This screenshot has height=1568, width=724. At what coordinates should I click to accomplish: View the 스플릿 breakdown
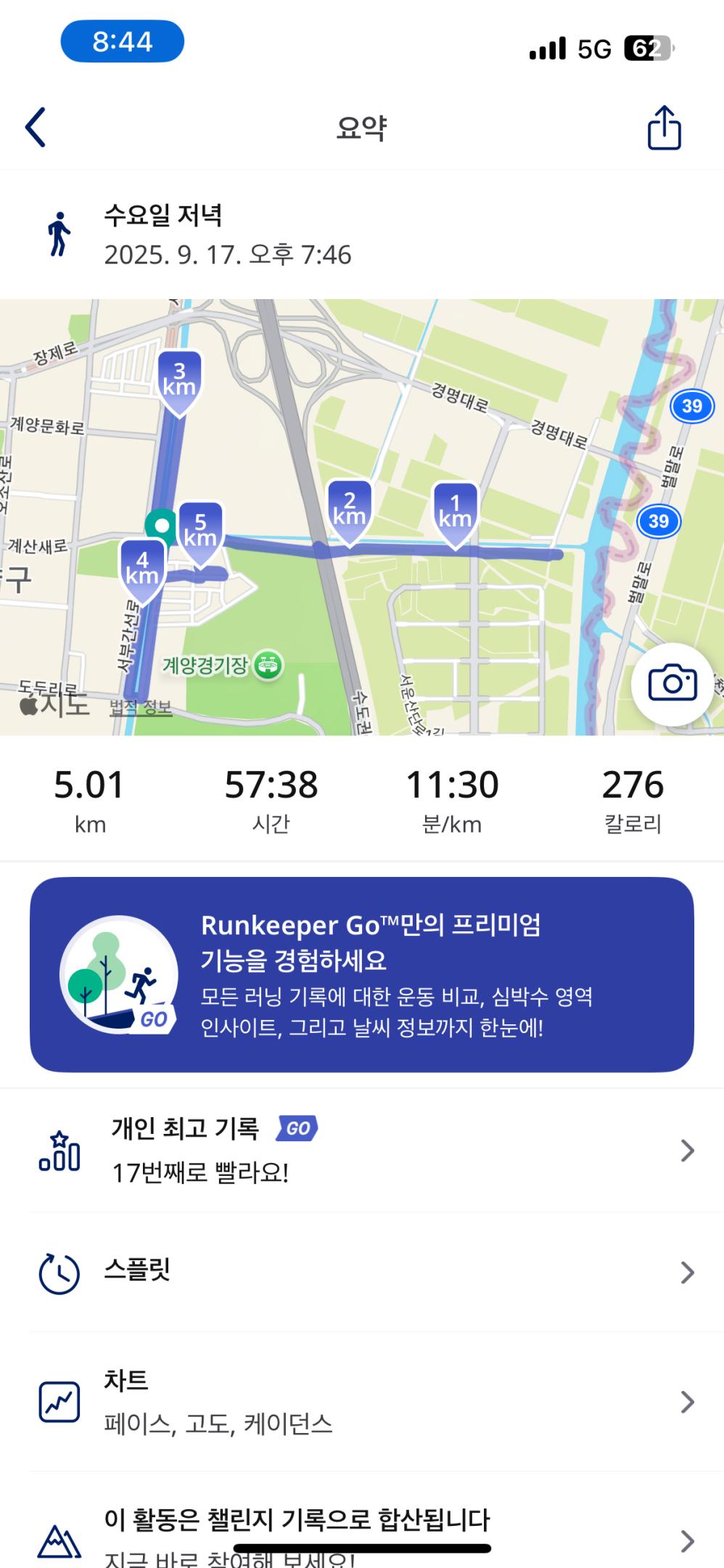[361, 1272]
